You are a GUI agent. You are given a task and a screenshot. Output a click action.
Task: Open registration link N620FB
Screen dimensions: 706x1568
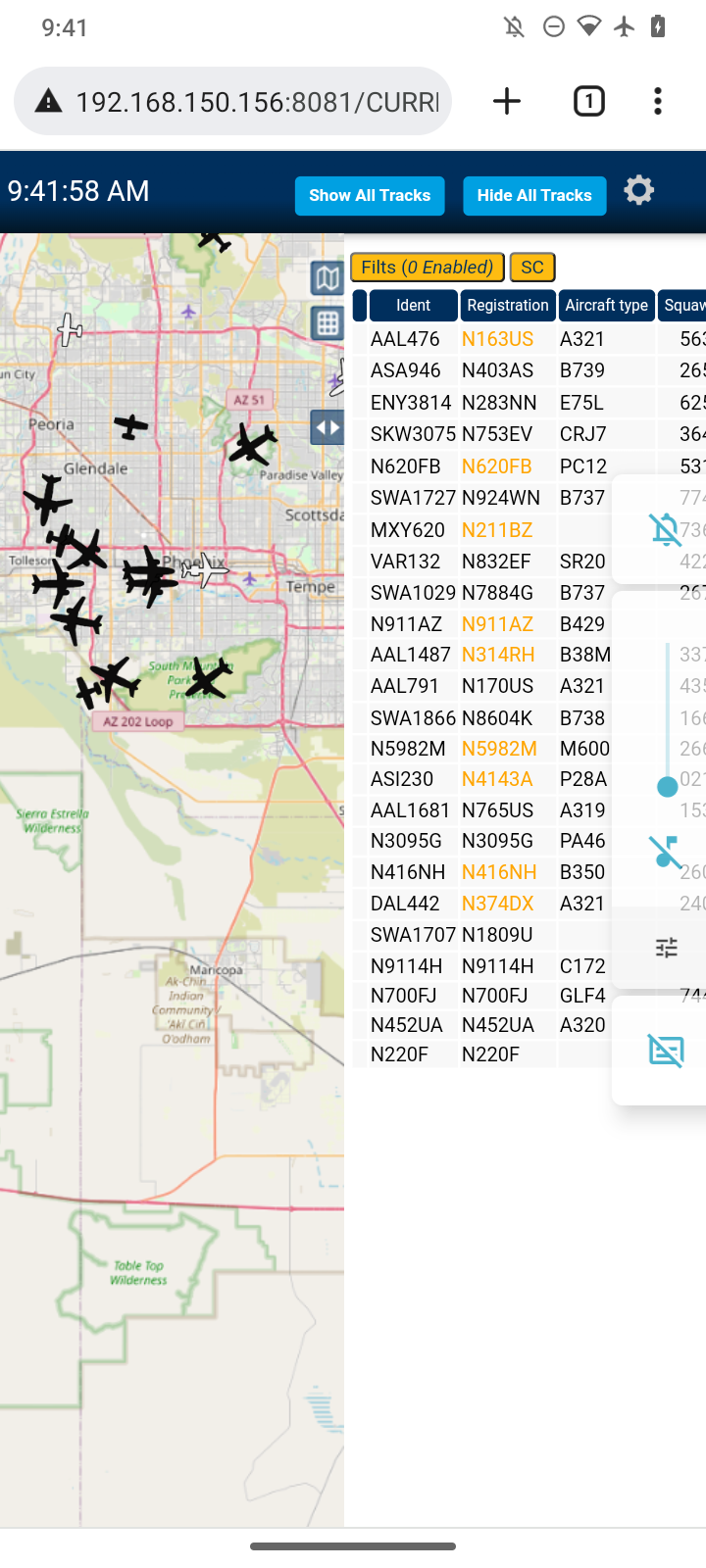pyautogui.click(x=497, y=466)
